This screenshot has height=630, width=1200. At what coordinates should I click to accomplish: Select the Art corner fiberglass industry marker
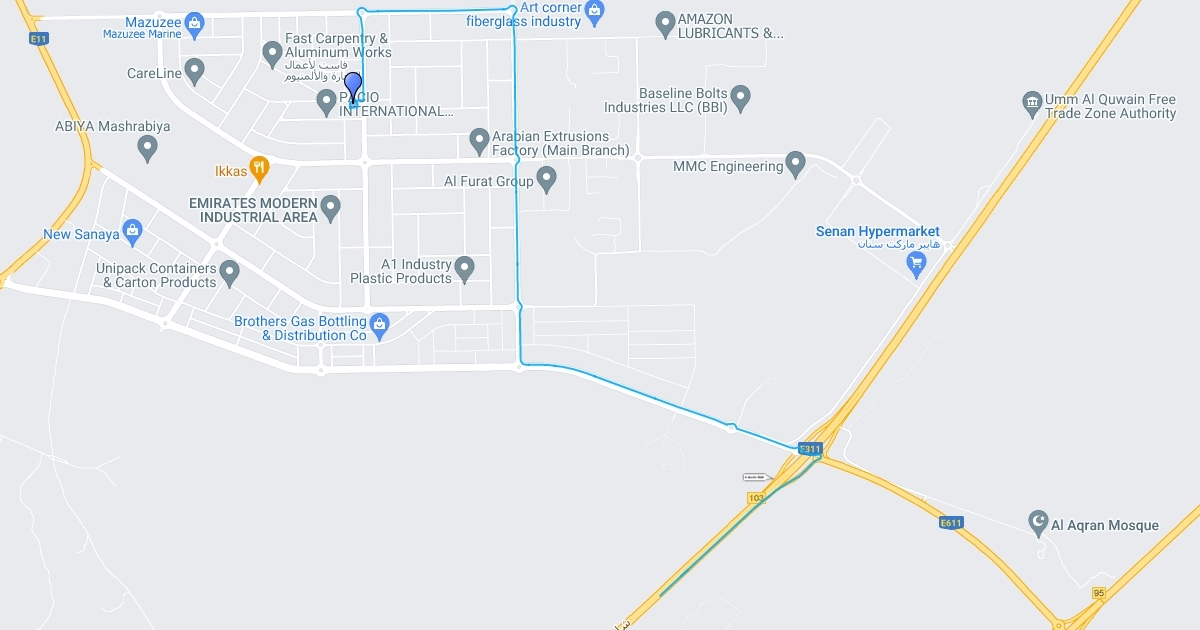pos(595,13)
